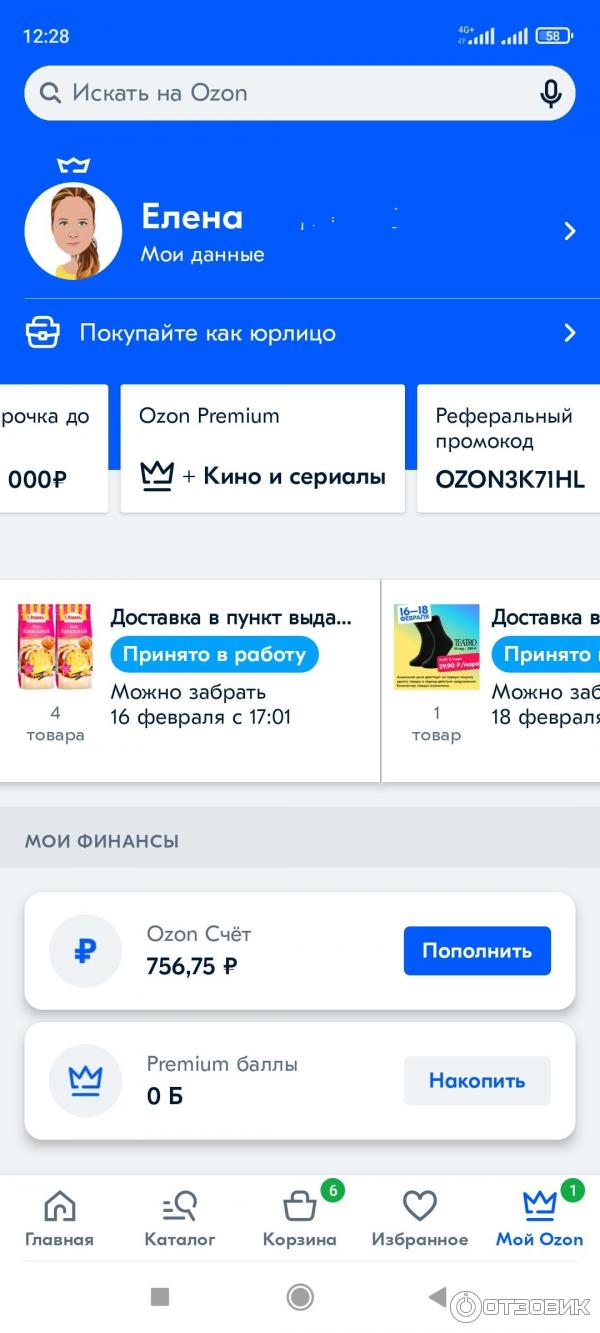Open the Реферальный промокод card
Viewport: 600px width, 1333px height.
coord(510,448)
